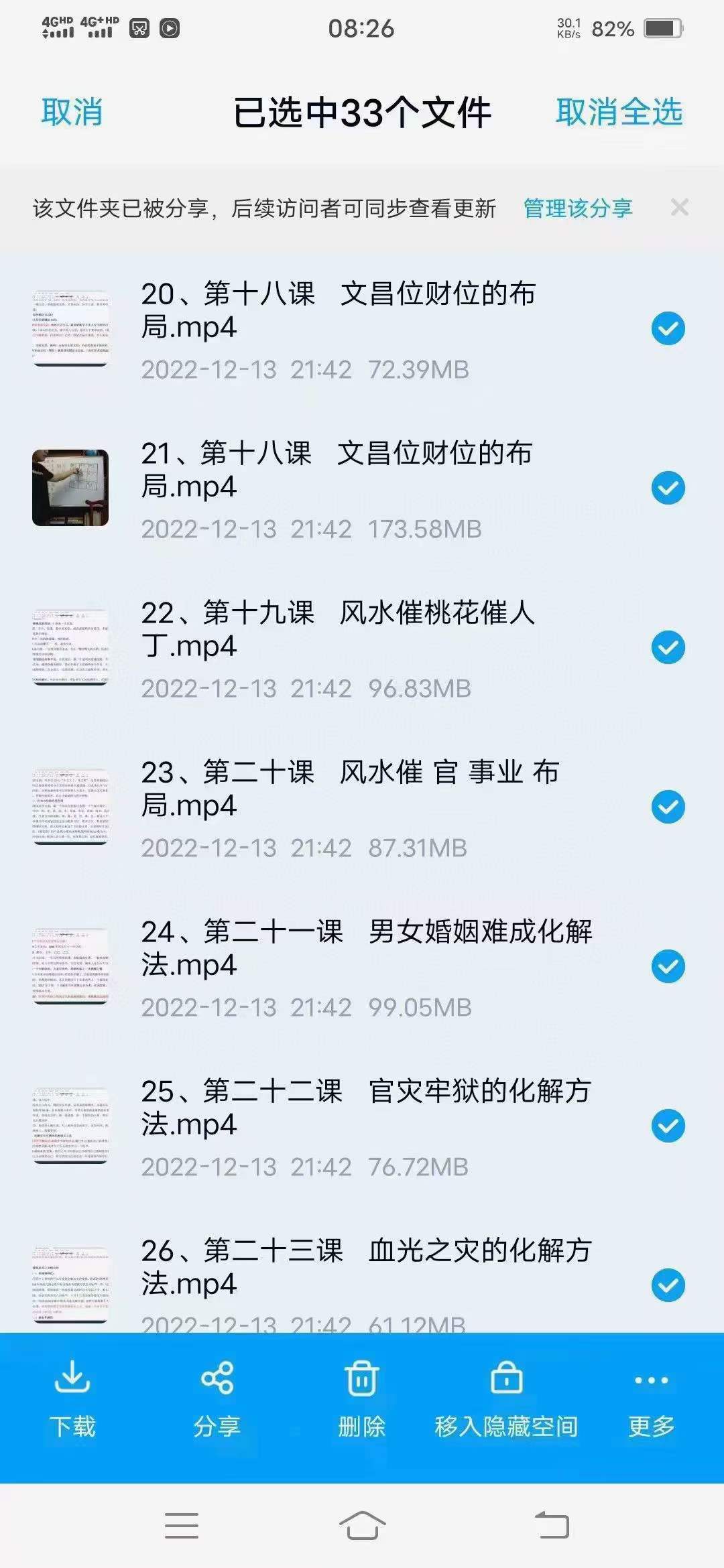Open the 更多 options menu
Image resolution: width=724 pixels, height=1568 pixels.
651,1400
